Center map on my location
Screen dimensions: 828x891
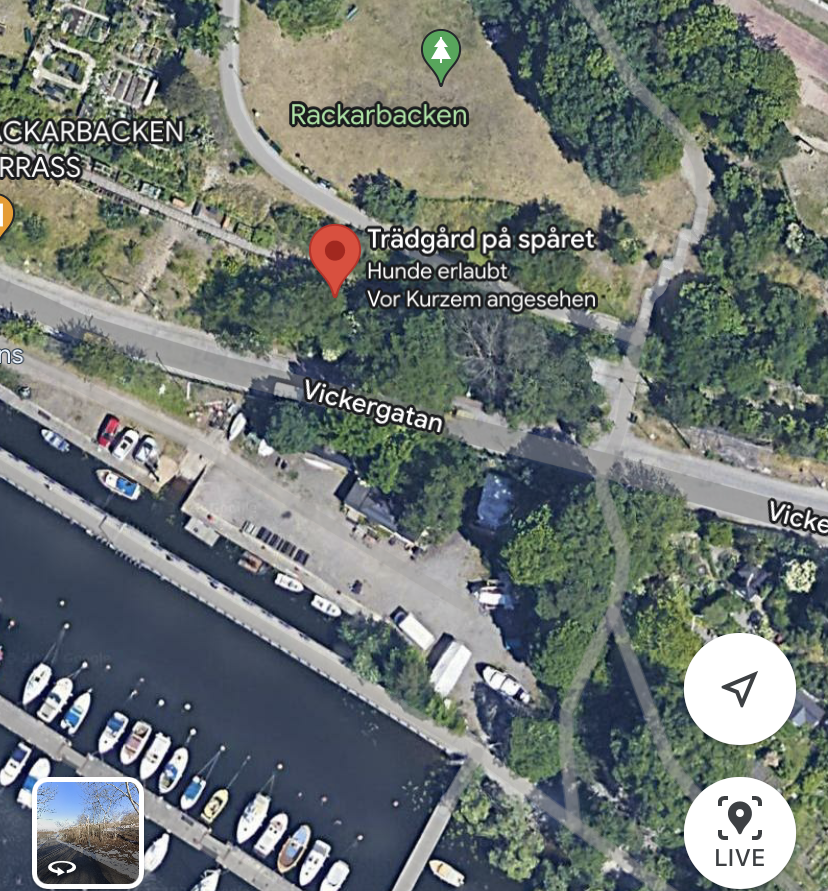coord(739,689)
